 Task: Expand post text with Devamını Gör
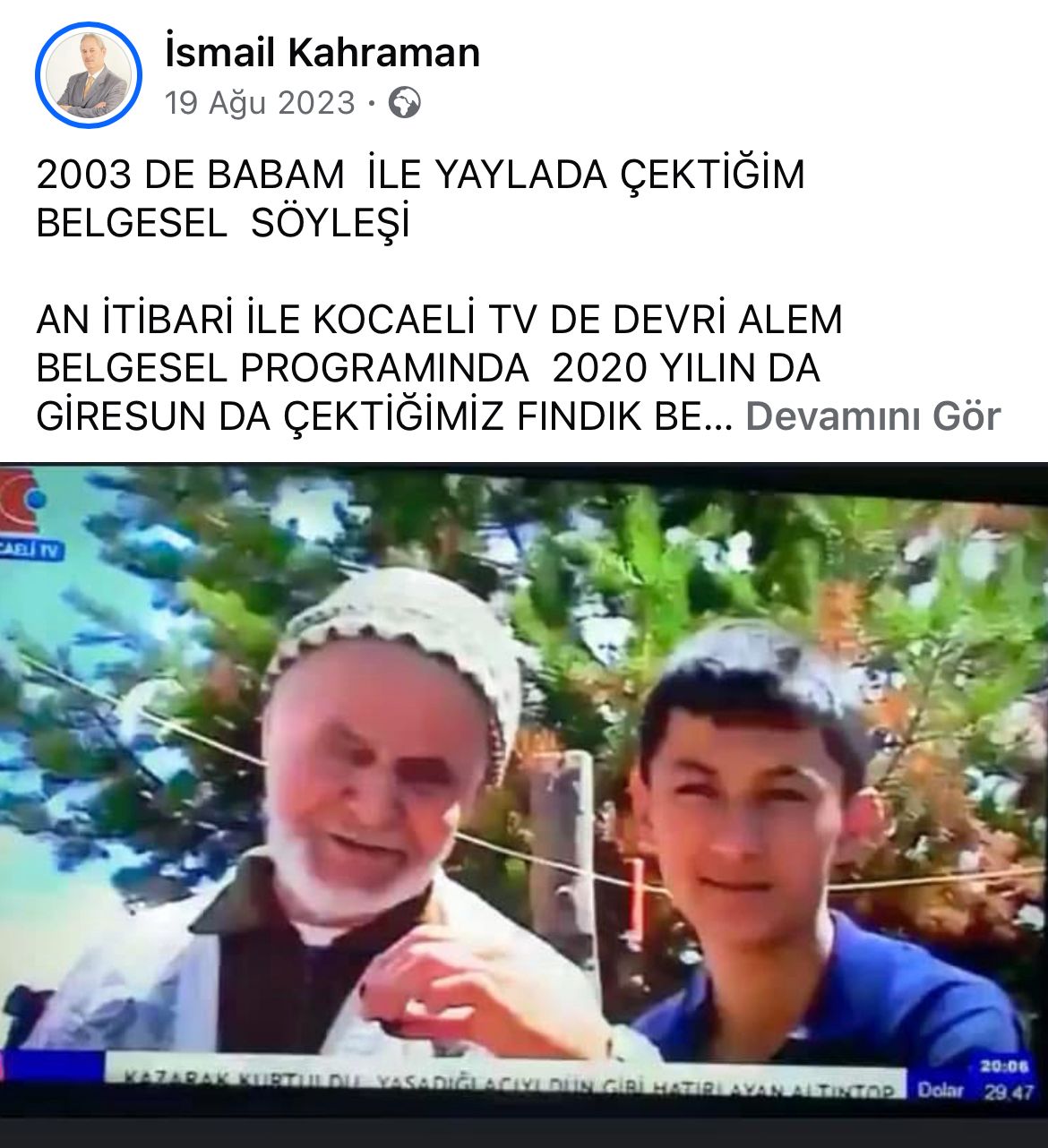[872, 416]
